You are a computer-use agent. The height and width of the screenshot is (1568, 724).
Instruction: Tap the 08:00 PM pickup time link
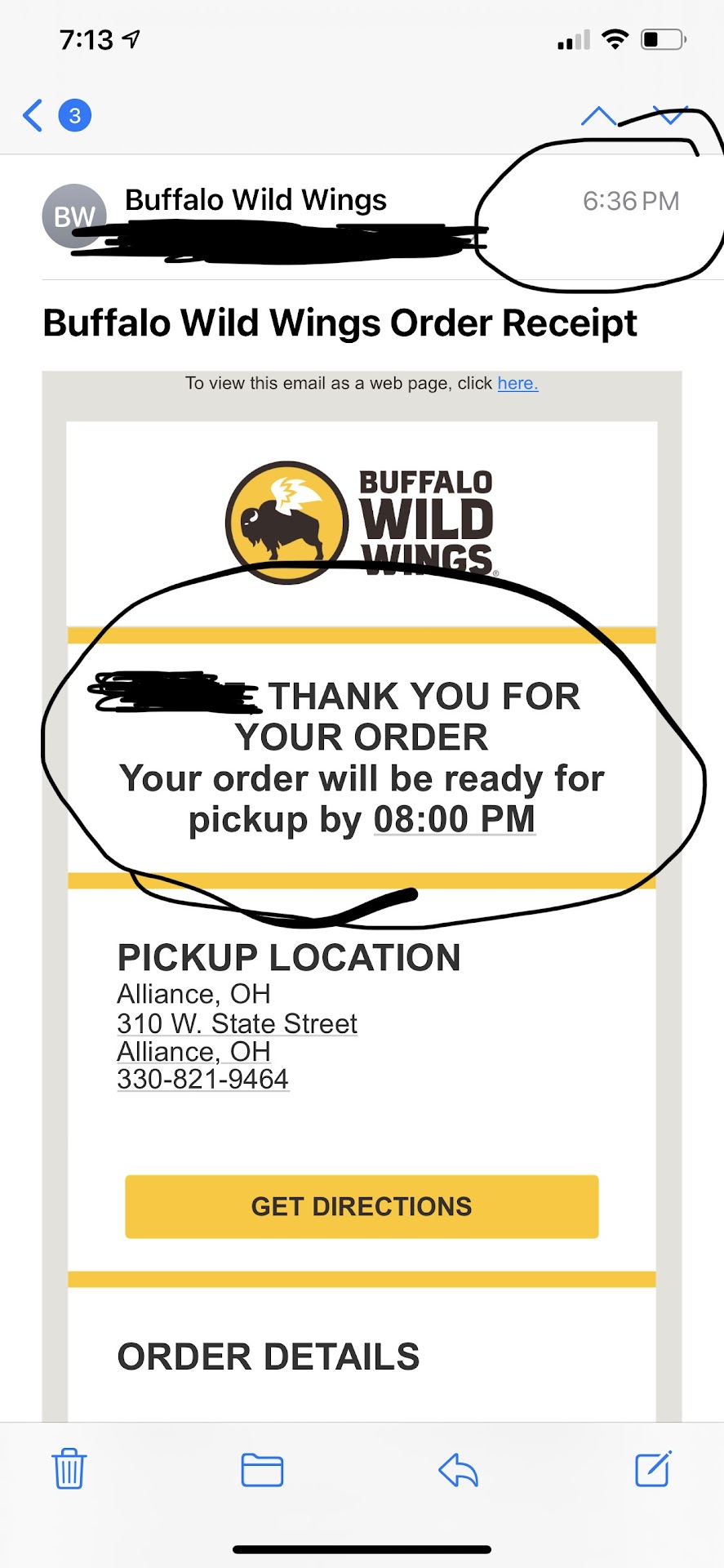point(454,819)
